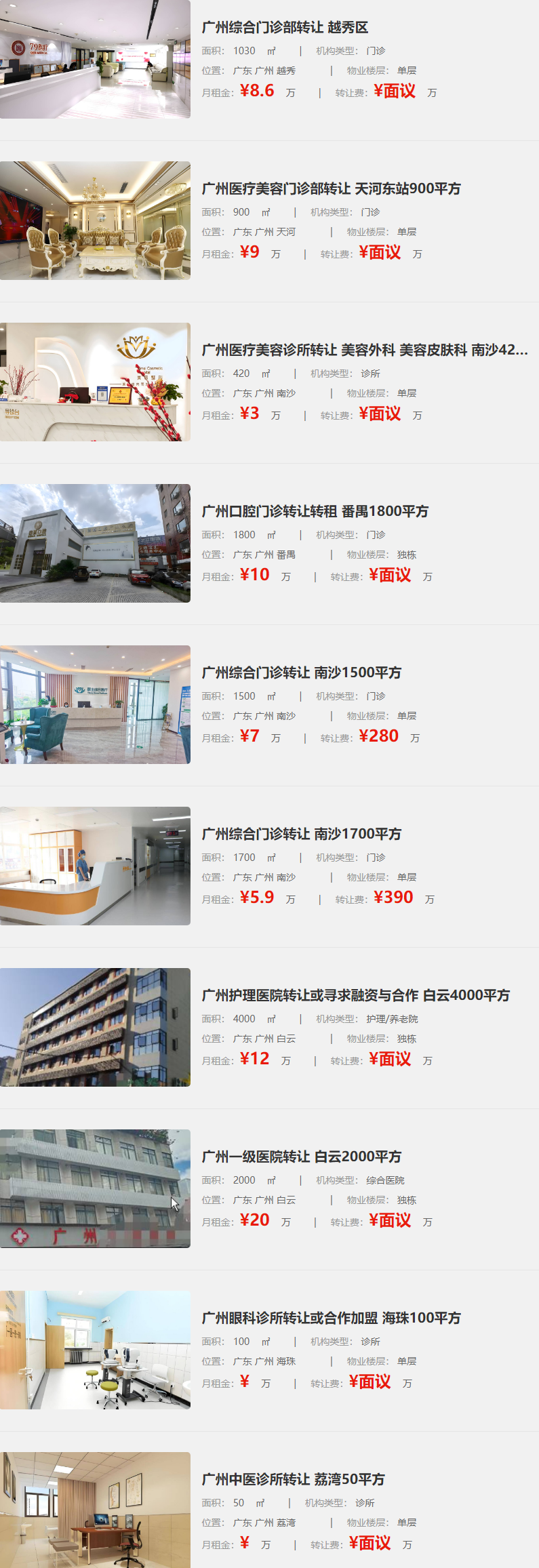Open listing 广州综合门诊转让 南沙1500平方
Screen dimensions: 539x1568
302,672
